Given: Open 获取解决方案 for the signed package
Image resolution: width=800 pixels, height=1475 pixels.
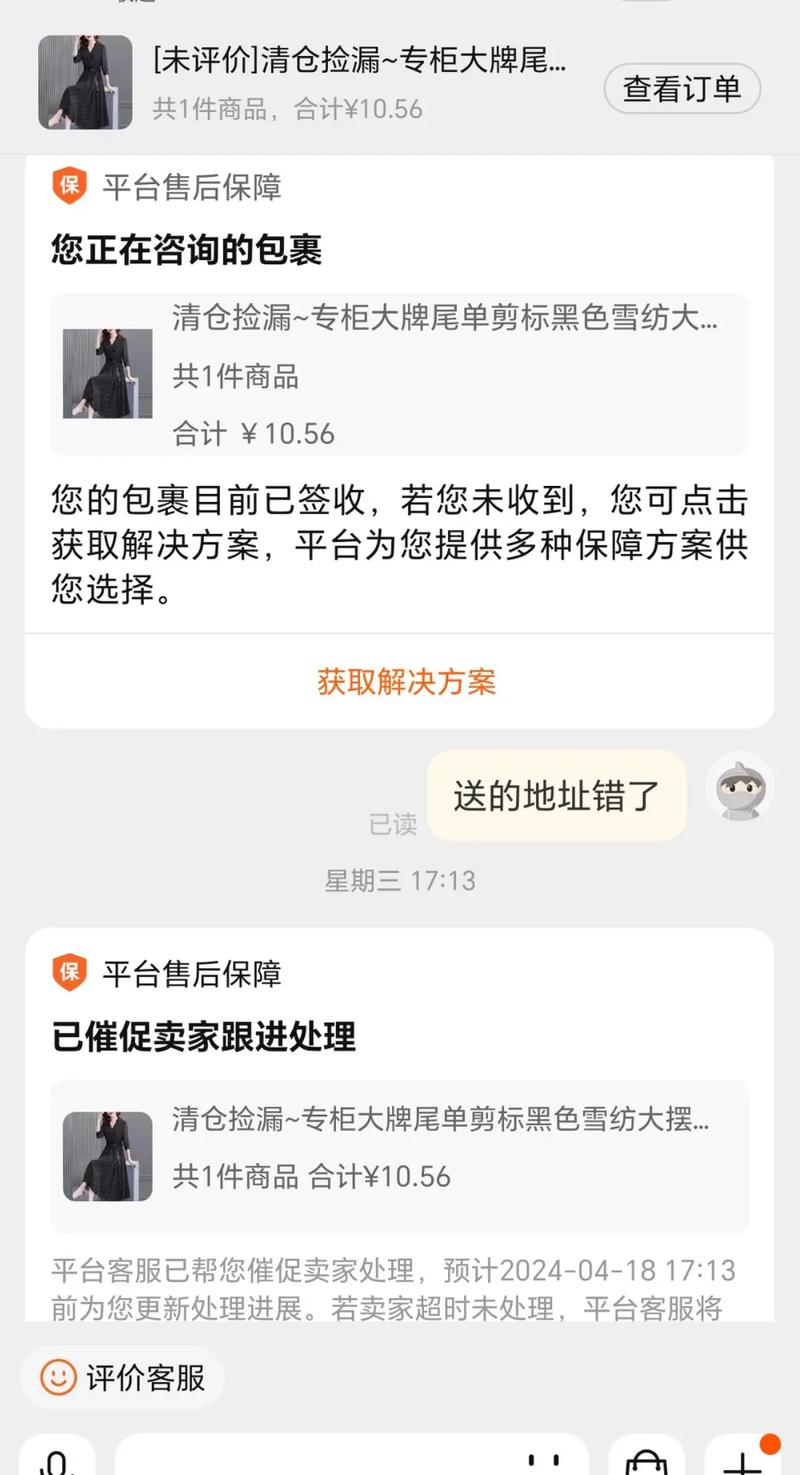Looking at the screenshot, I should coord(406,682).
